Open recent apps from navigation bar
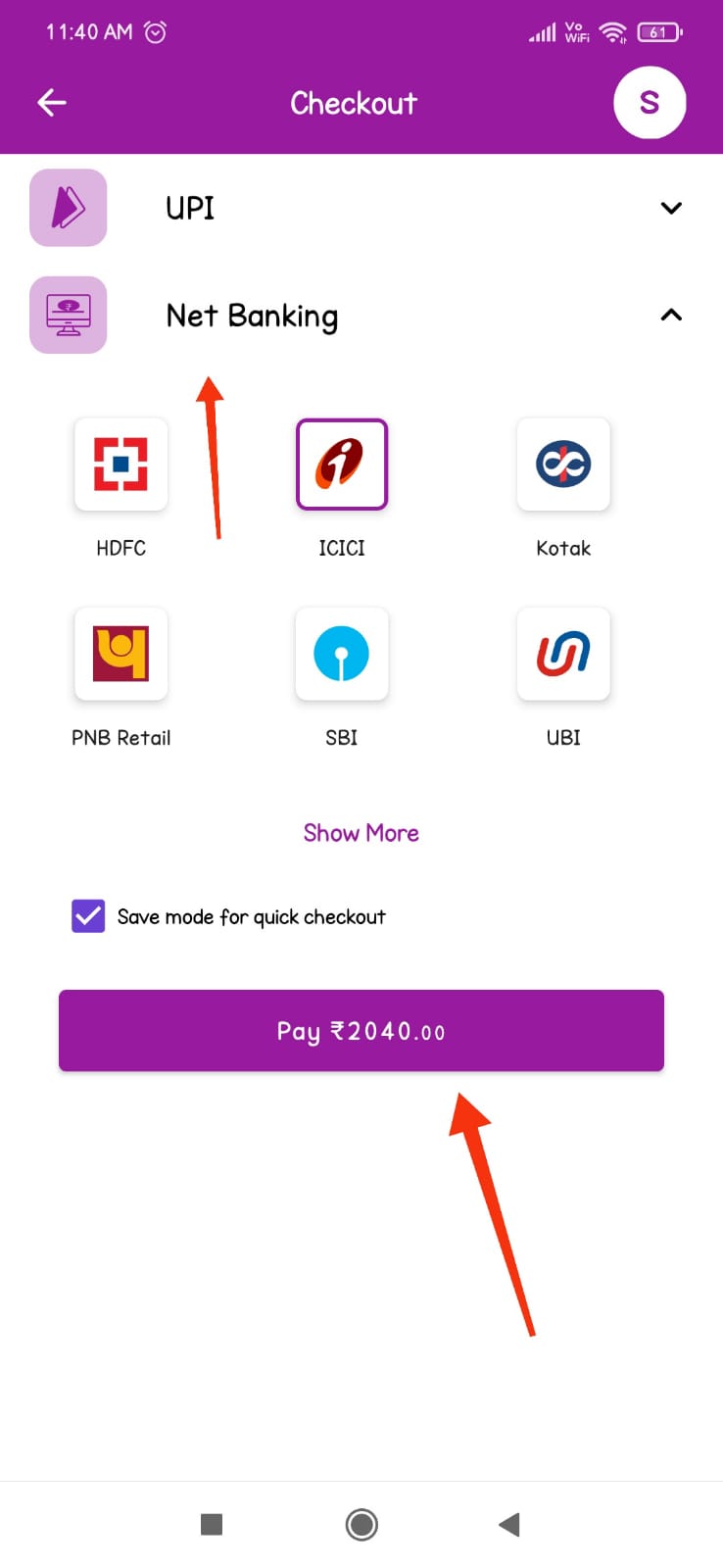This screenshot has width=723, height=1568. (212, 1524)
